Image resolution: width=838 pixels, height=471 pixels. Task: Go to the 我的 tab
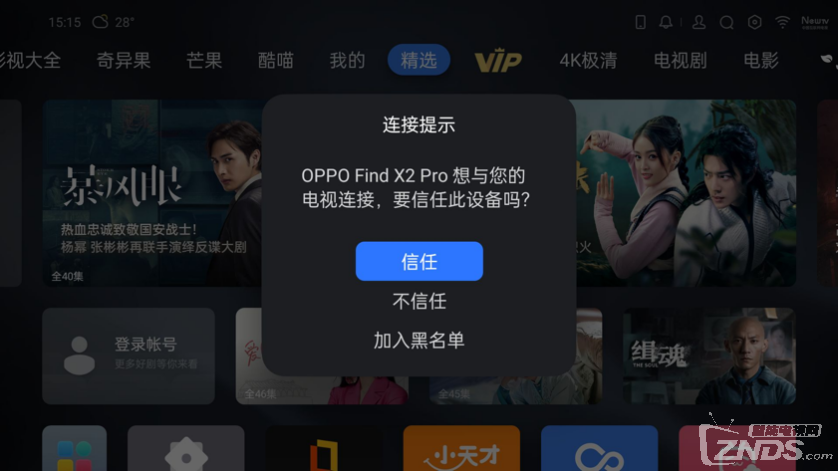pyautogui.click(x=347, y=61)
